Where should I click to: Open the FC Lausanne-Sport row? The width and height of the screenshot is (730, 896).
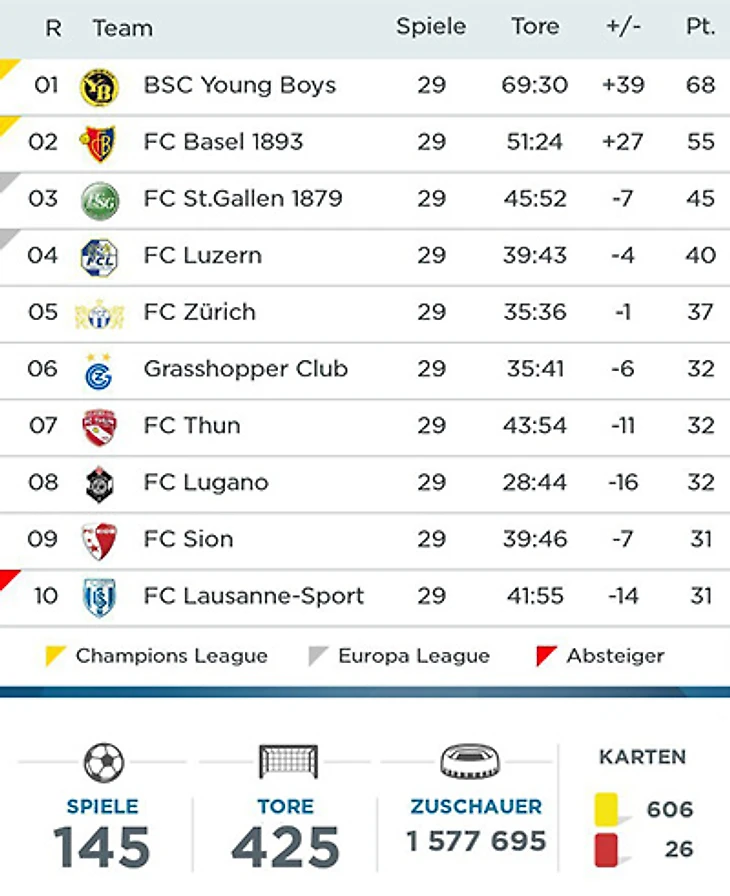pos(254,597)
